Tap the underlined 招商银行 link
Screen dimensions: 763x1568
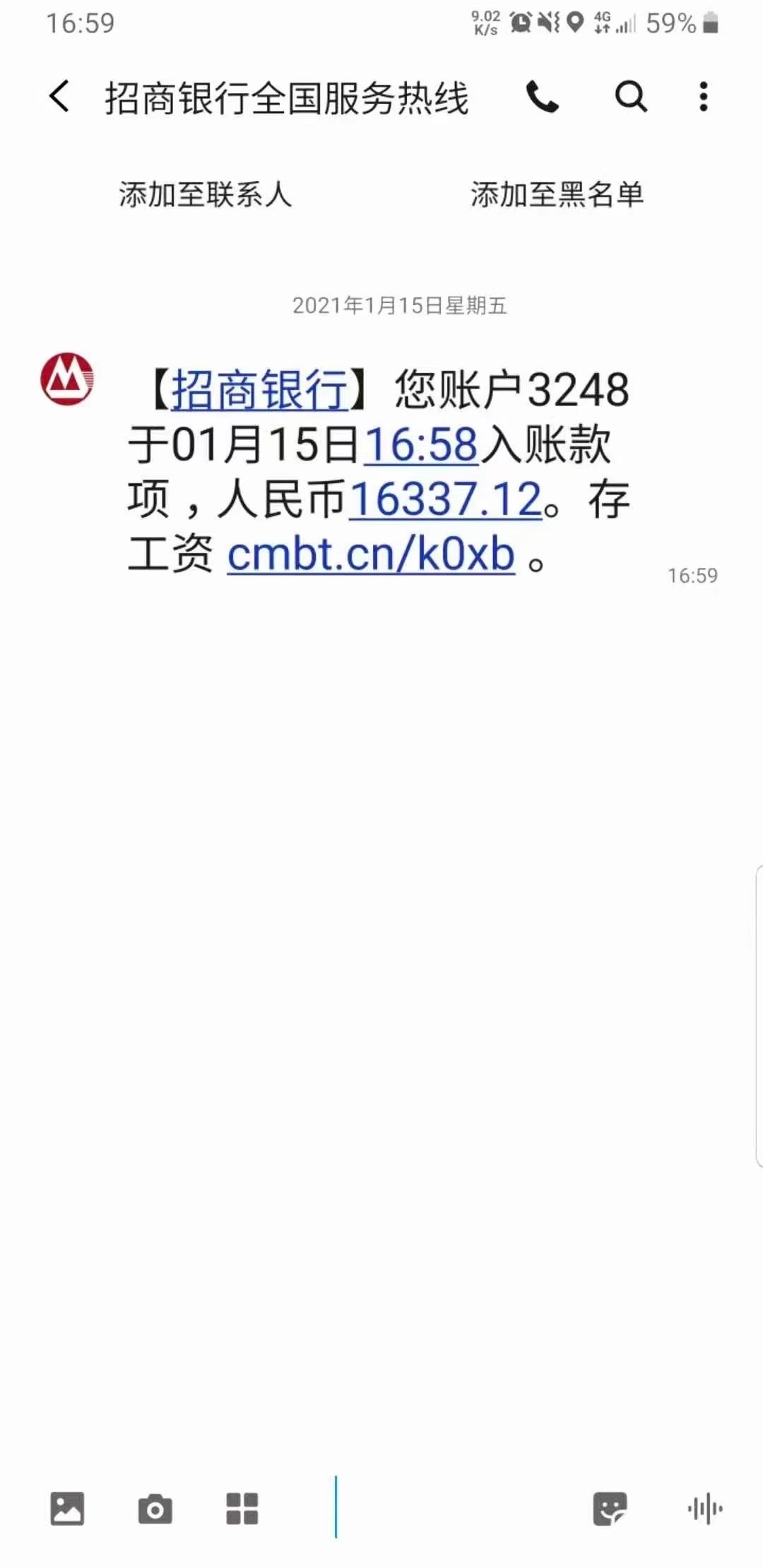(x=260, y=389)
